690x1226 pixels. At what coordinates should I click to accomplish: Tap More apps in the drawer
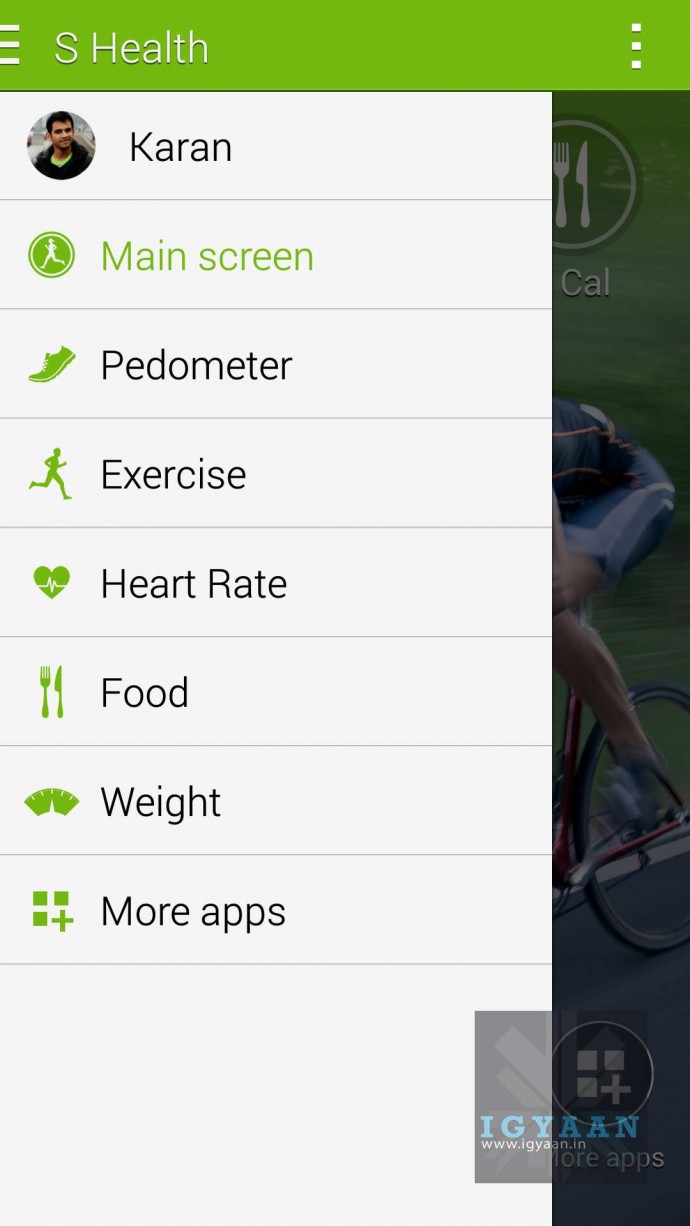click(x=193, y=911)
